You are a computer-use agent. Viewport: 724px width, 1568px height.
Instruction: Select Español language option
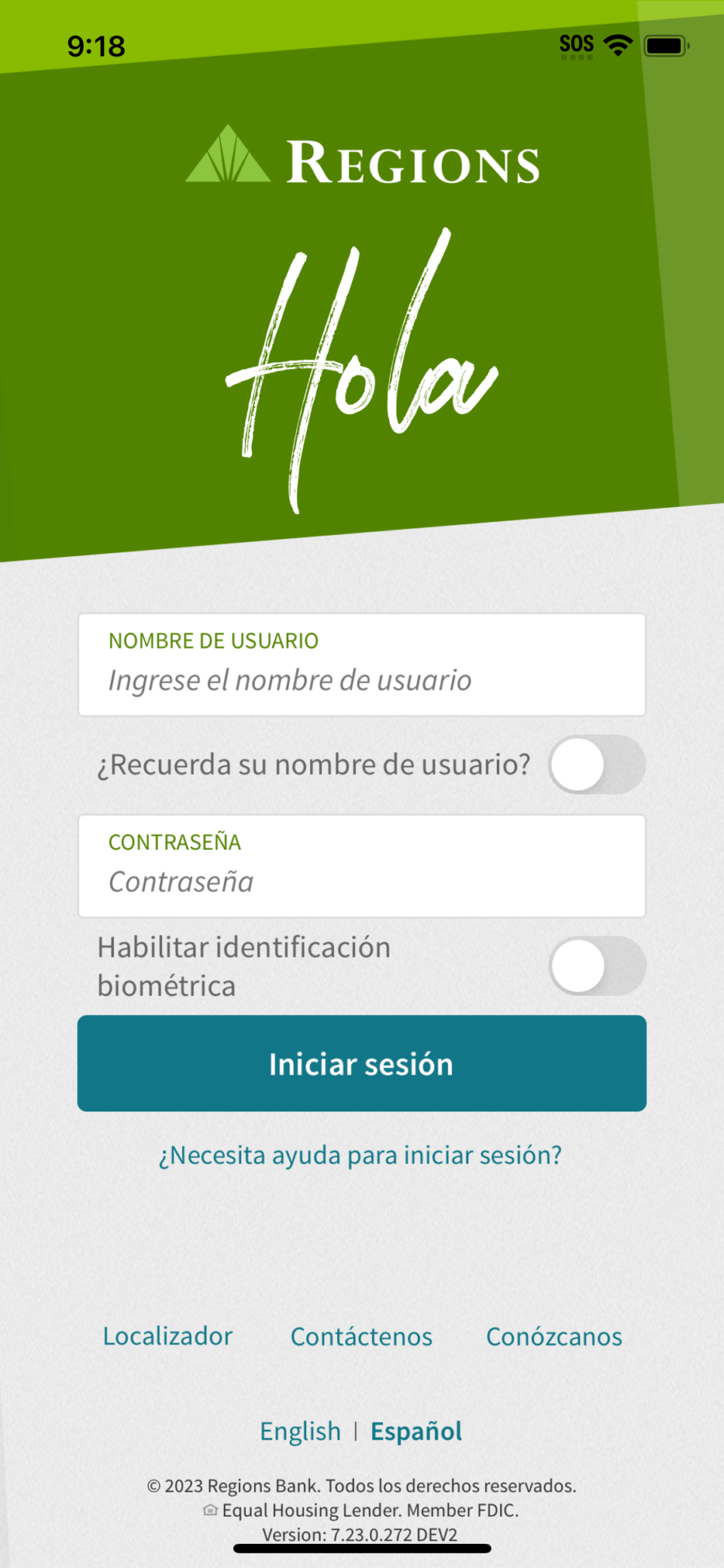point(416,1431)
